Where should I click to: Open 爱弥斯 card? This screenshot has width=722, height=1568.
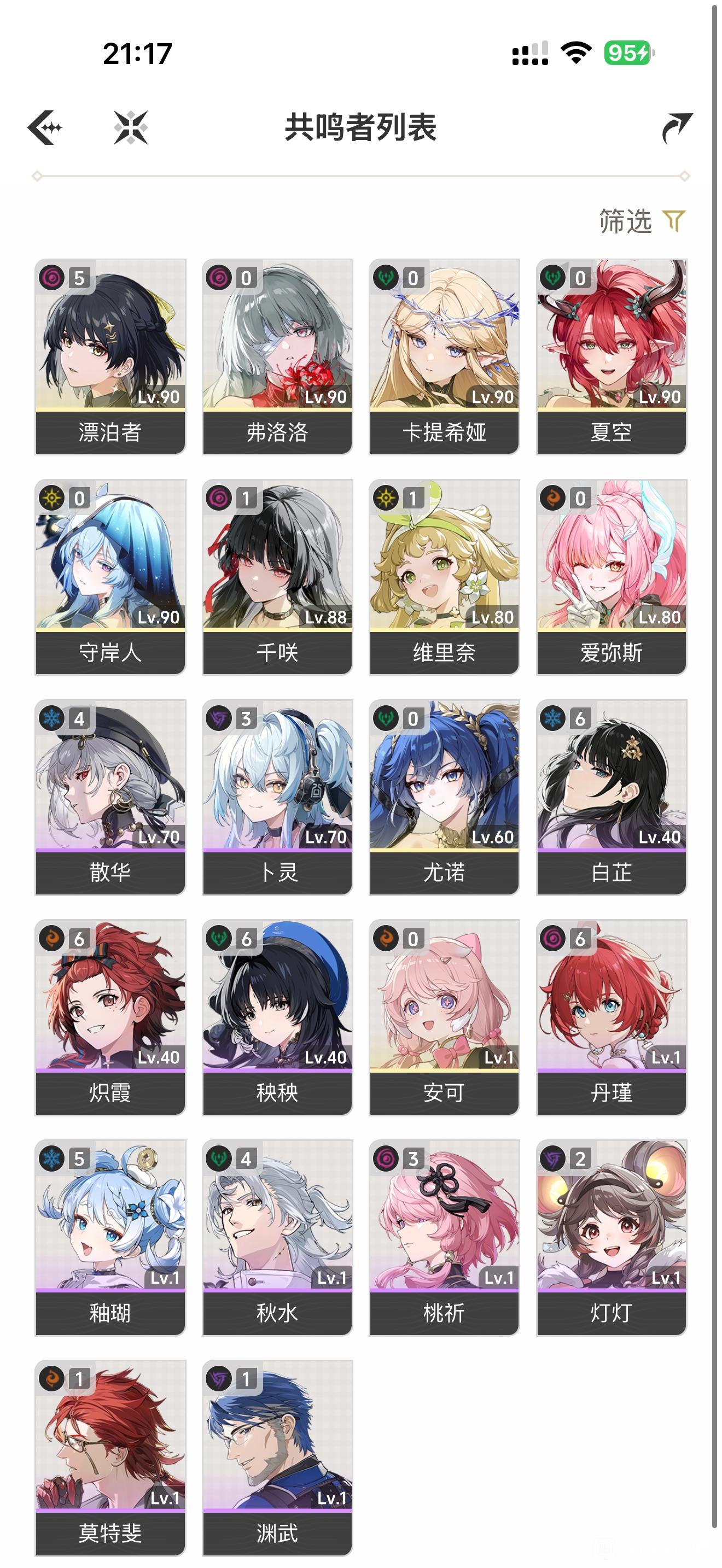(611, 576)
